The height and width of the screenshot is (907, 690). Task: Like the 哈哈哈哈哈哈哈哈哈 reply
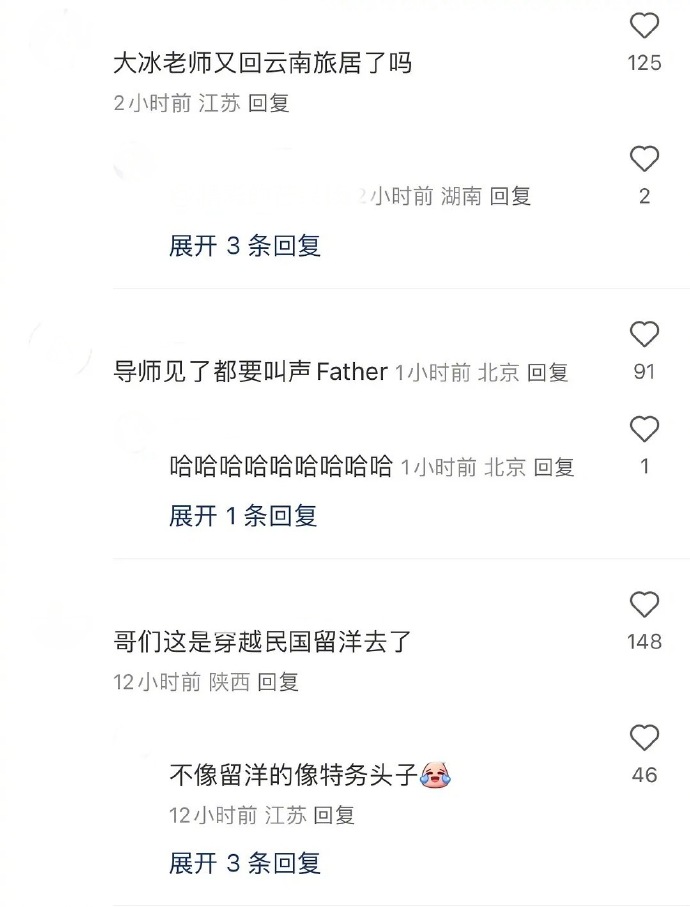pos(644,429)
